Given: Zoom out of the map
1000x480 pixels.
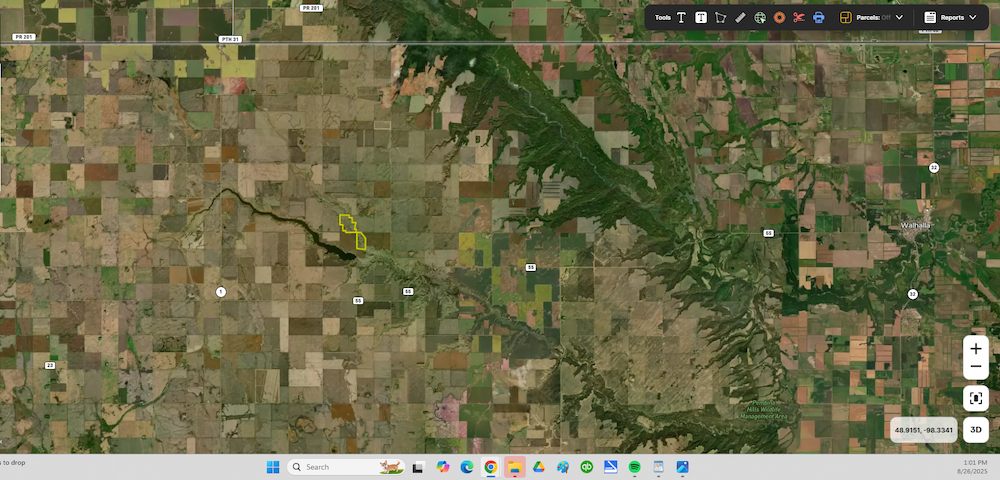Looking at the screenshot, I should (976, 367).
